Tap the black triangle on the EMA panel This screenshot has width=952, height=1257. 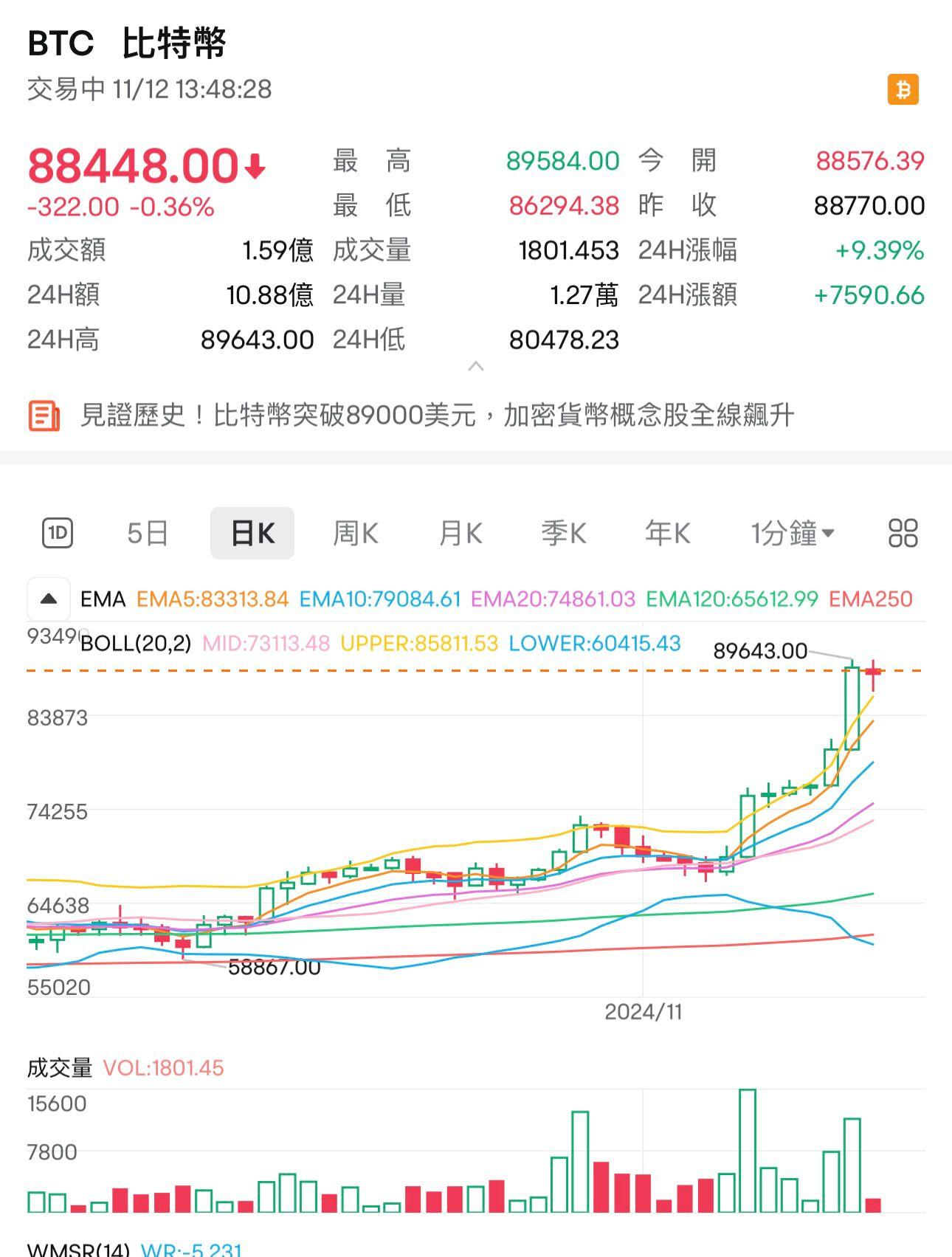click(x=47, y=598)
